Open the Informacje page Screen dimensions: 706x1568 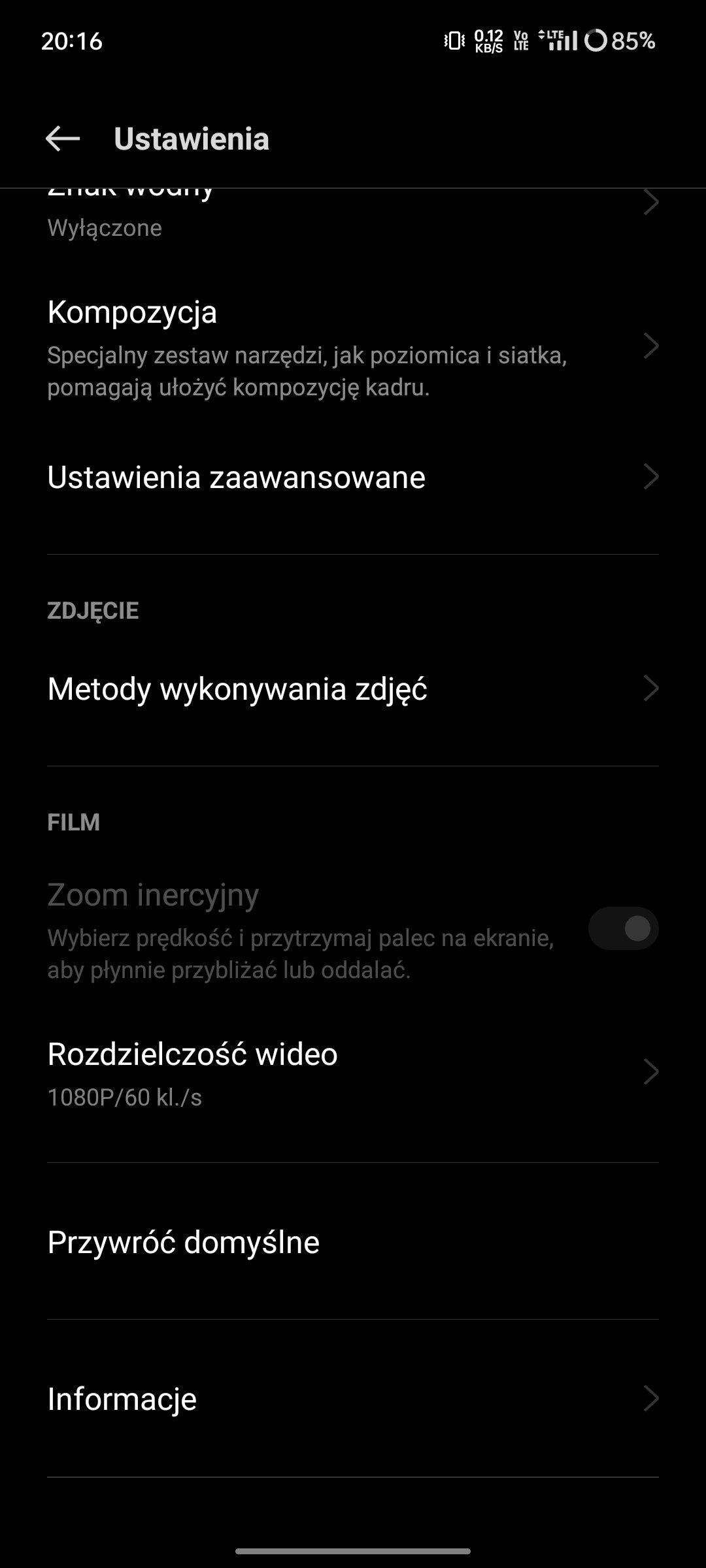[353, 1399]
